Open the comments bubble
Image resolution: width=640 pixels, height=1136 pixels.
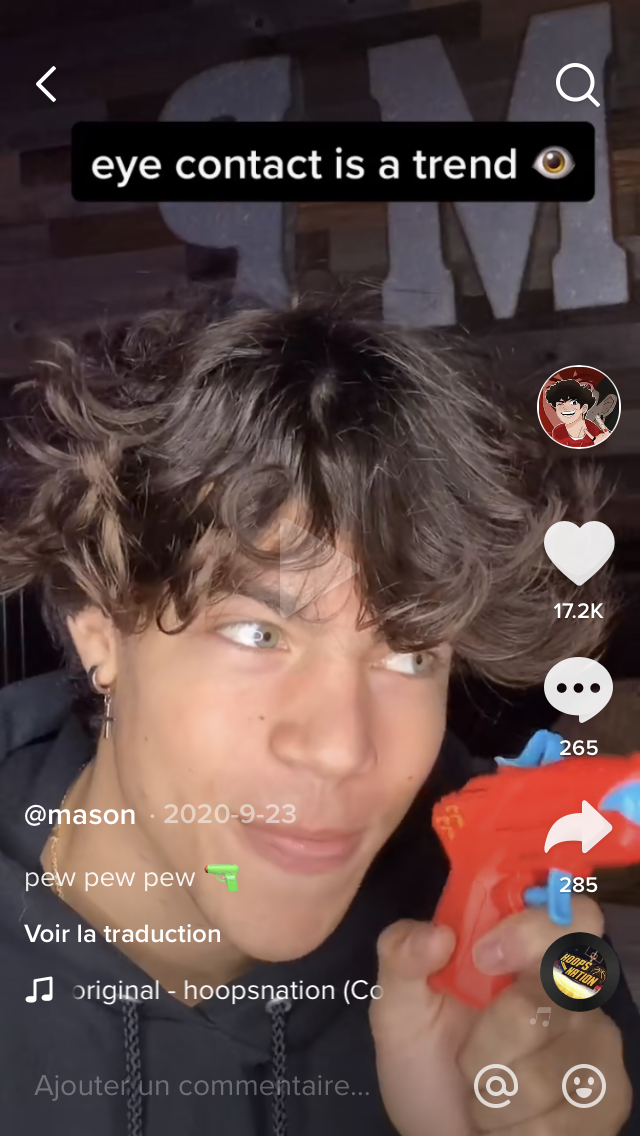click(578, 689)
